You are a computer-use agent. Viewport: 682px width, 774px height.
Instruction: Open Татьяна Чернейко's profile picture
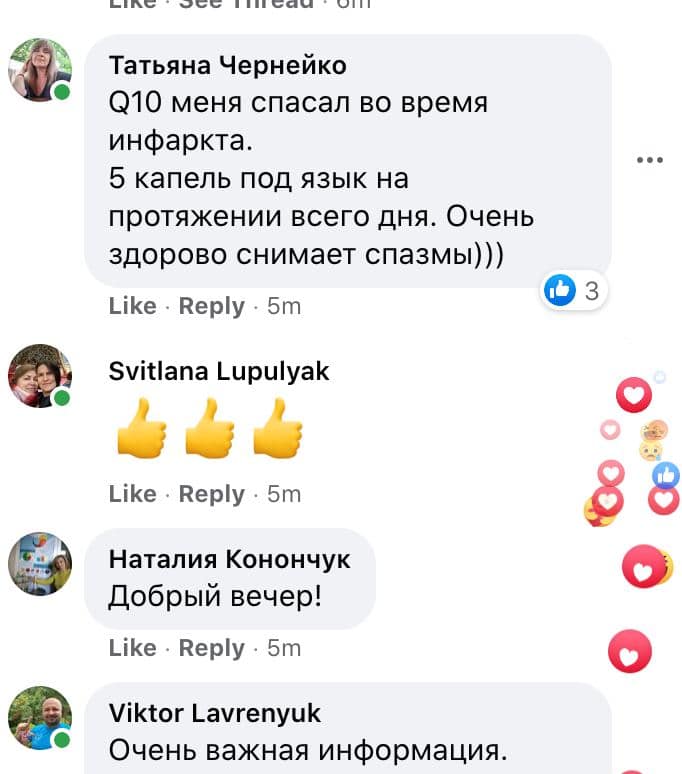tap(40, 70)
